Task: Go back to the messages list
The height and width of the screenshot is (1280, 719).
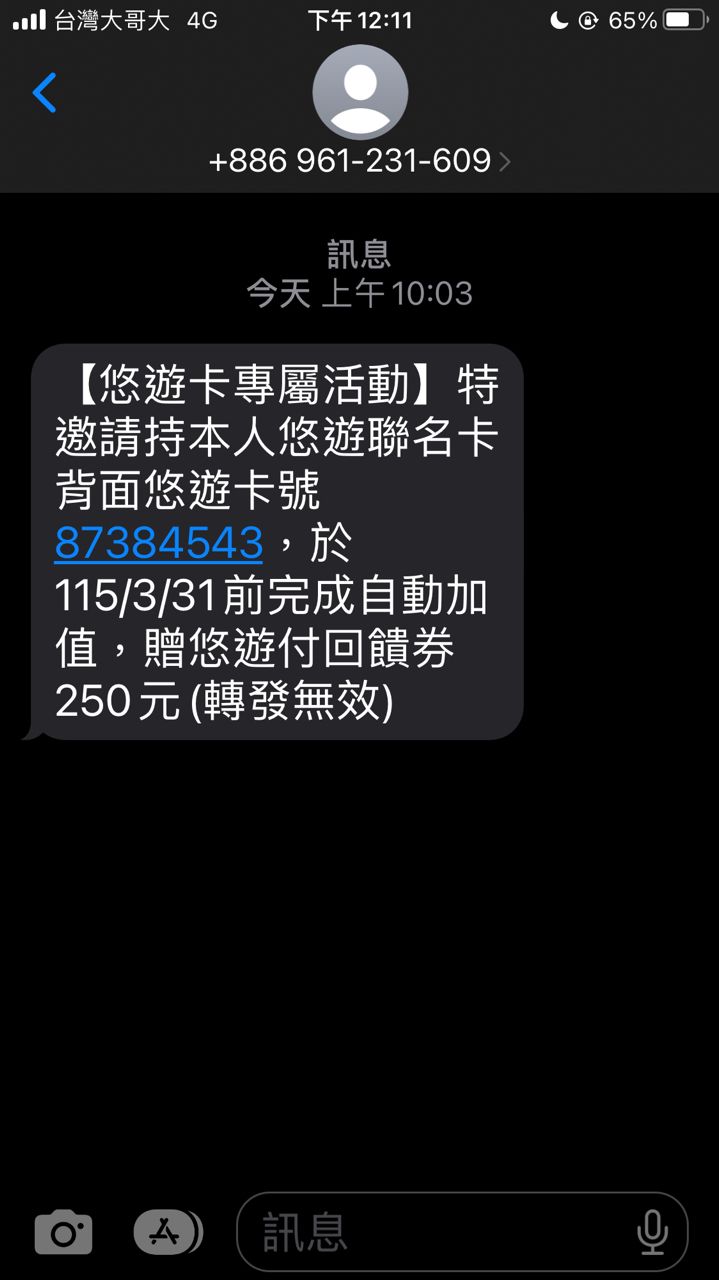Action: 45,93
